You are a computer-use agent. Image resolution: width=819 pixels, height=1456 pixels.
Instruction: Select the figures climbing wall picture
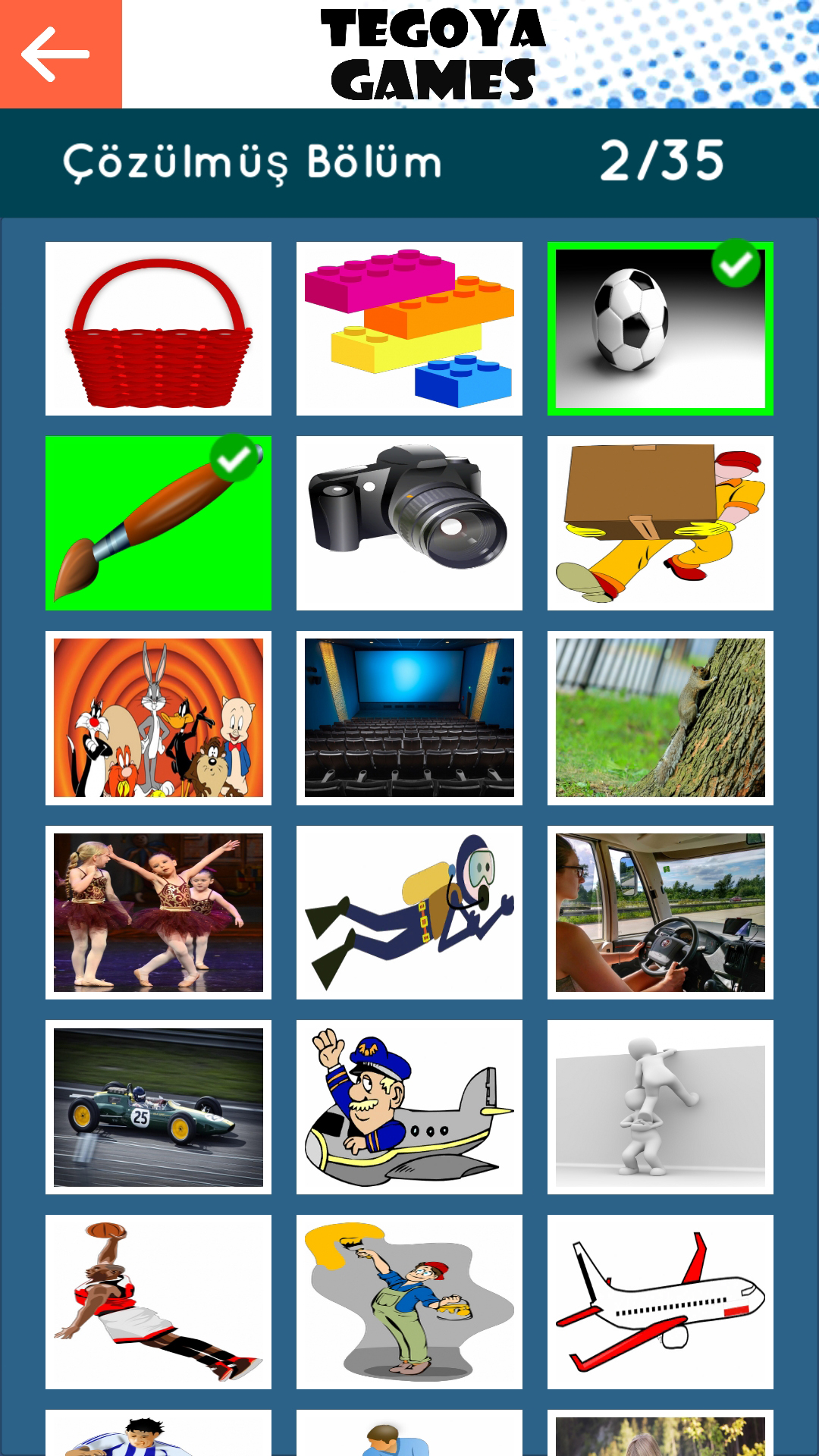point(660,1107)
